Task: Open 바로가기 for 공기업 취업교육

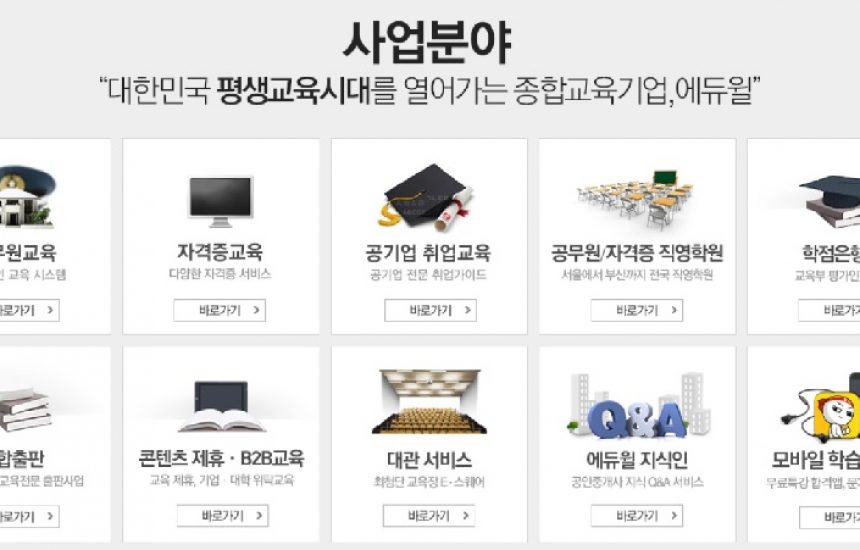Action: (429, 311)
